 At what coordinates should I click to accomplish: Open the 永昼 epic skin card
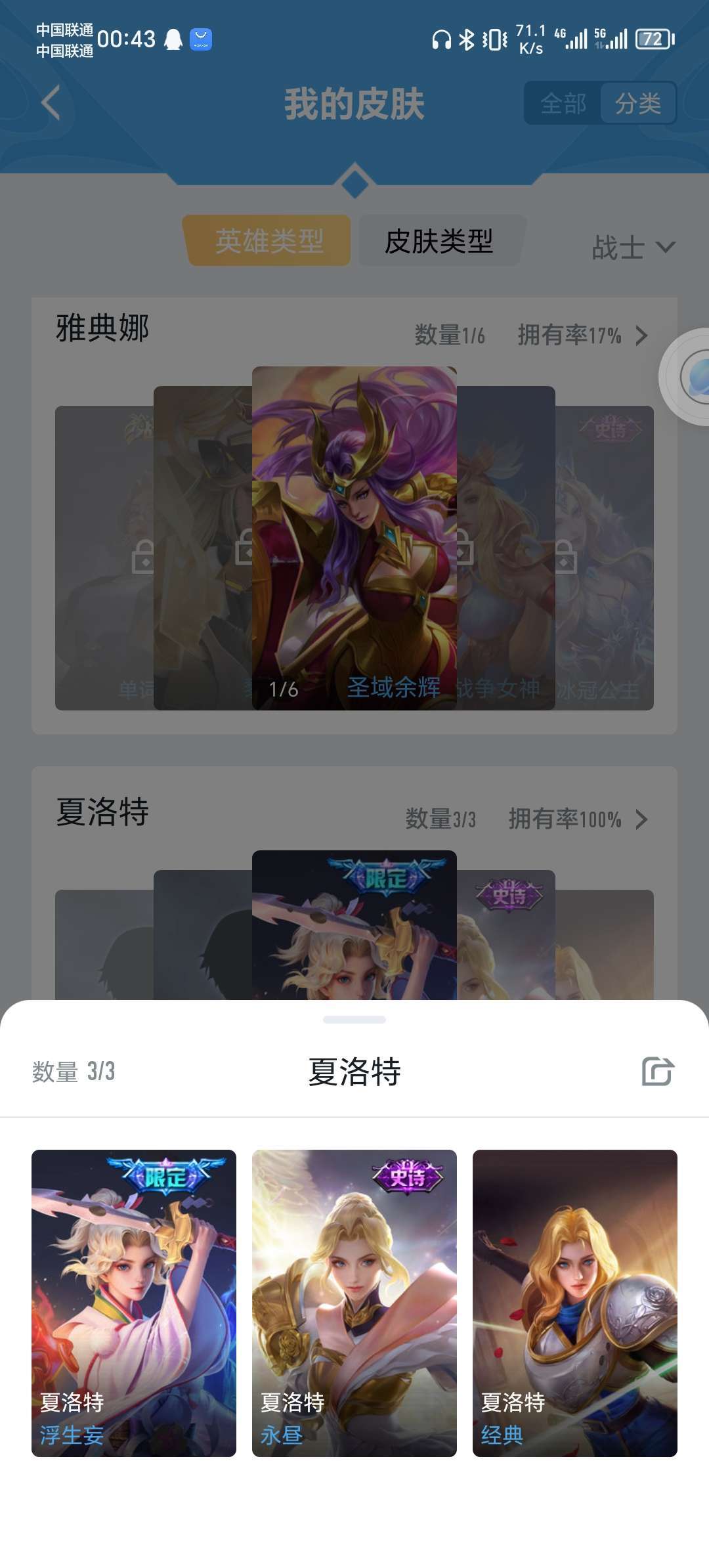(354, 1303)
